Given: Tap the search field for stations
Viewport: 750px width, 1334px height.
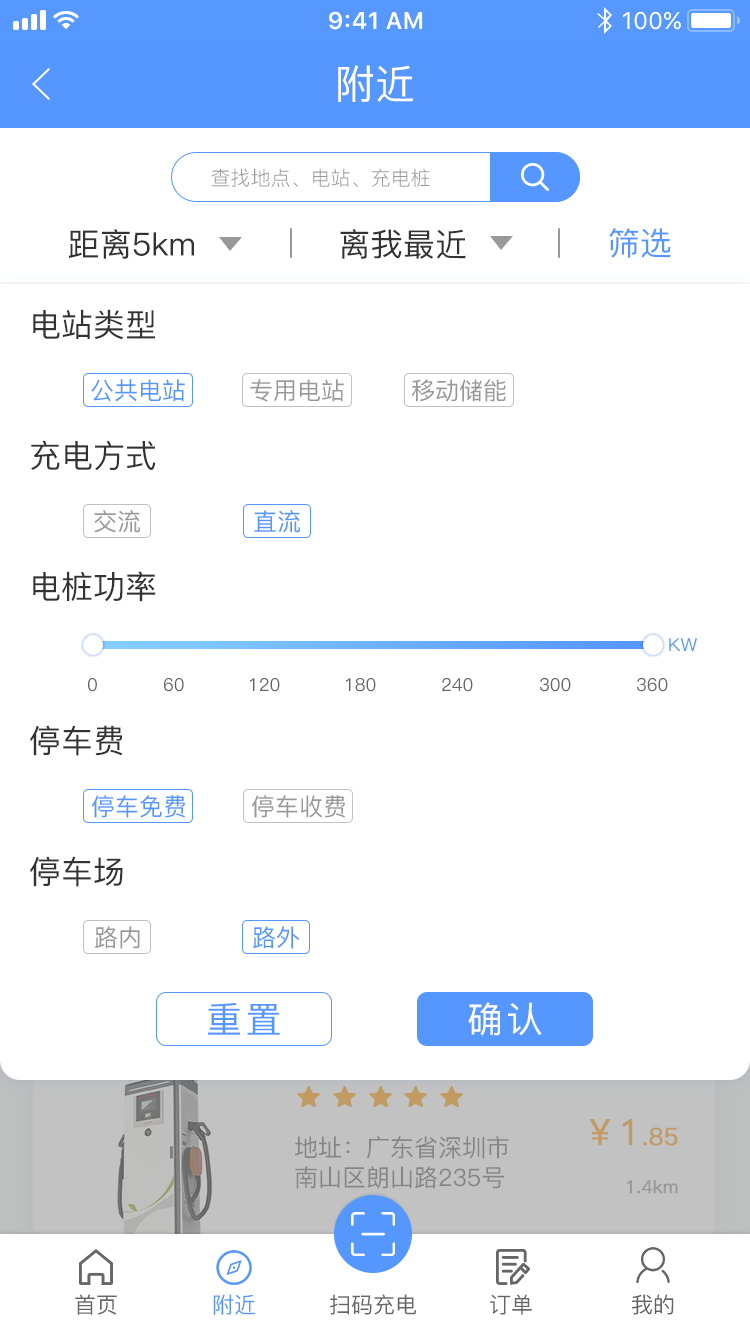Looking at the screenshot, I should coord(330,178).
